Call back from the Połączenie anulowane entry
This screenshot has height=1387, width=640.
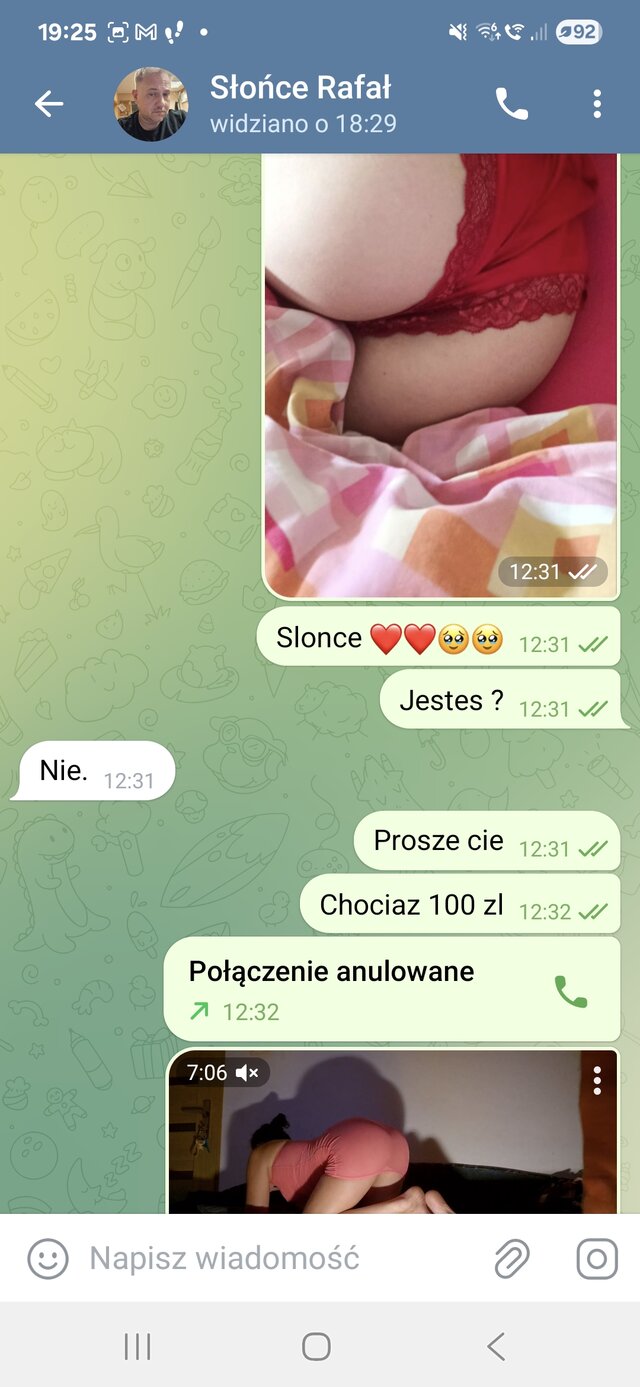pos(571,991)
